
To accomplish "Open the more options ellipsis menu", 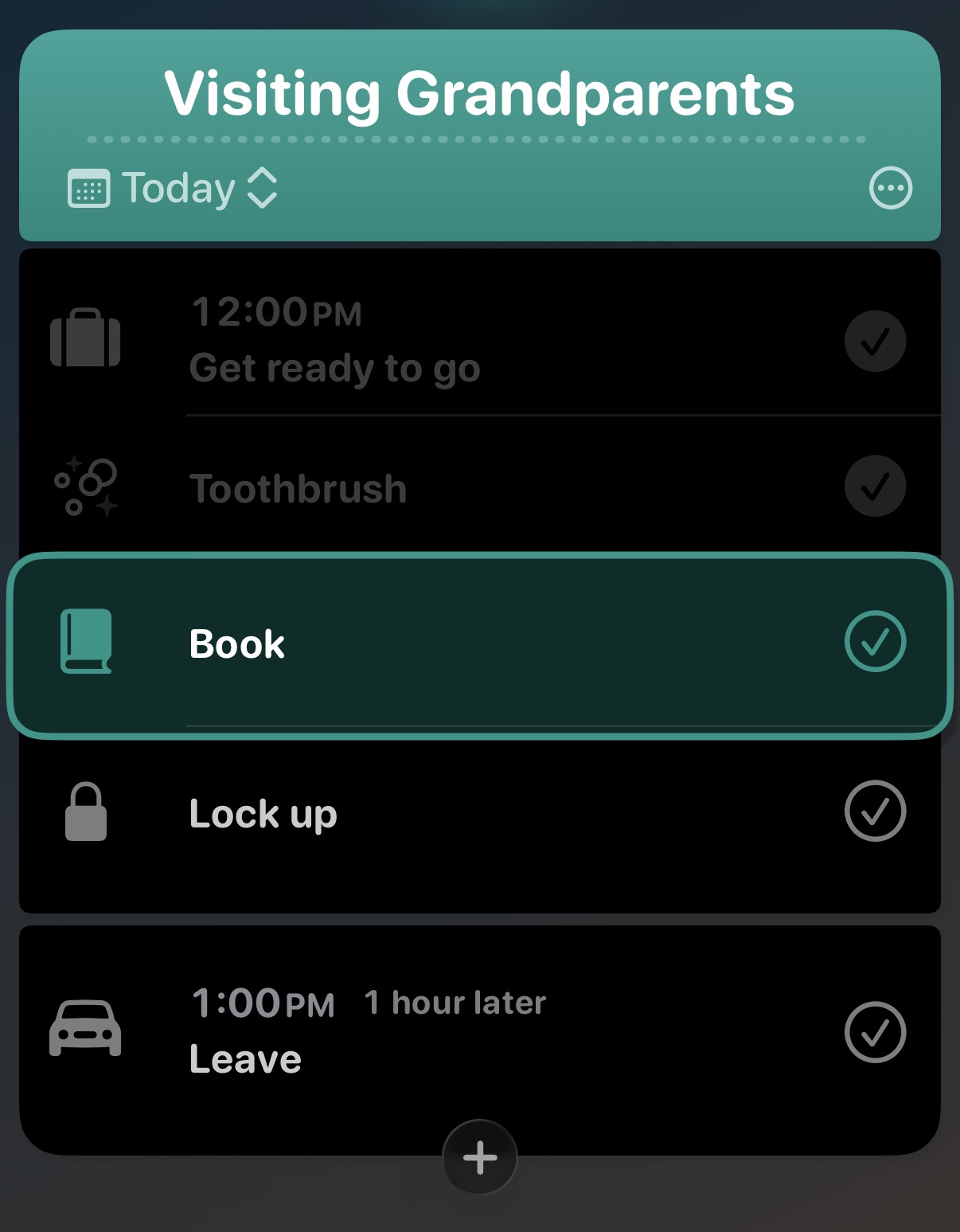I will coord(890,189).
